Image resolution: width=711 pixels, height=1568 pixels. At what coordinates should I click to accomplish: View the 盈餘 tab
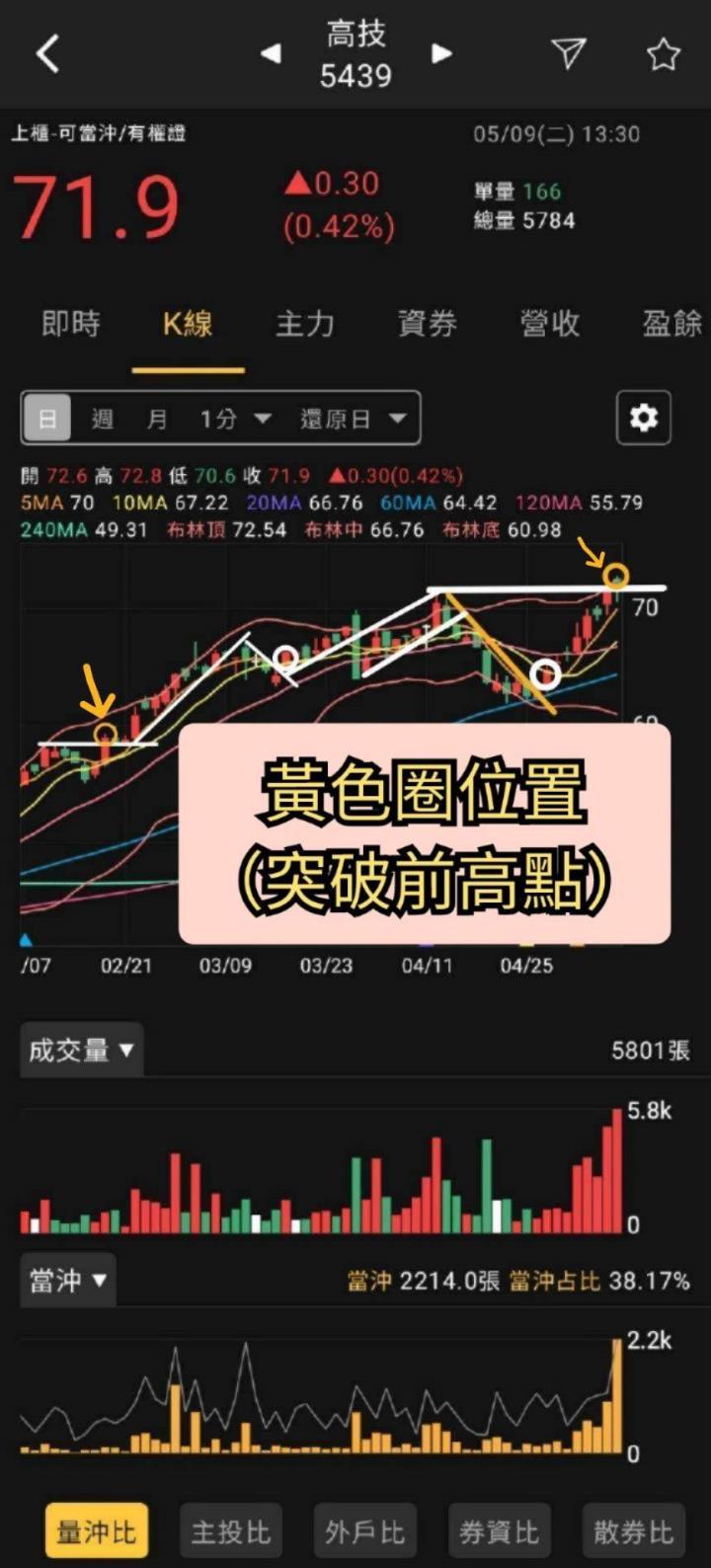click(x=671, y=324)
